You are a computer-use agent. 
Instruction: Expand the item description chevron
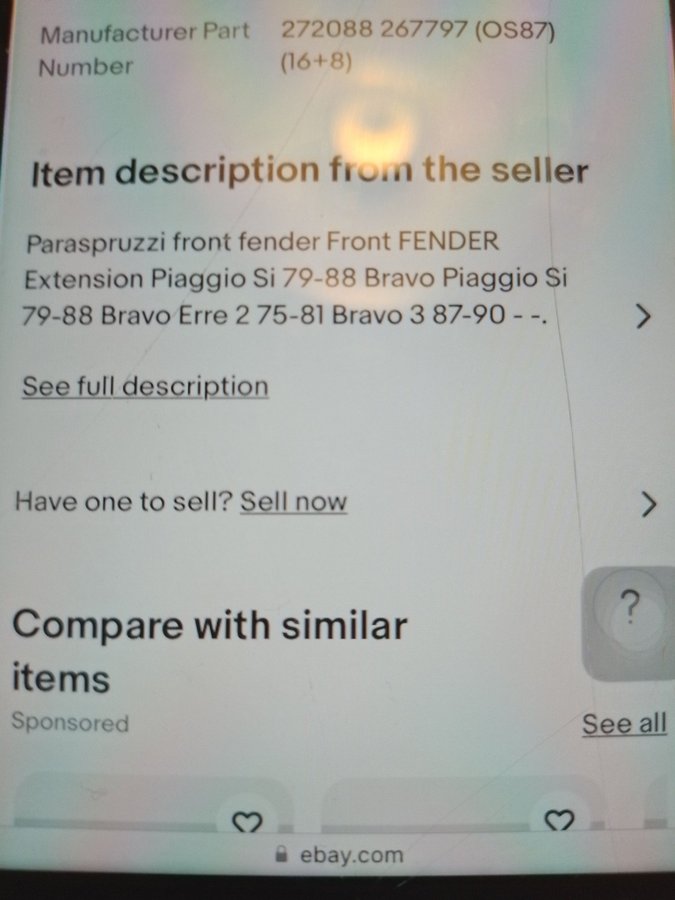[644, 317]
